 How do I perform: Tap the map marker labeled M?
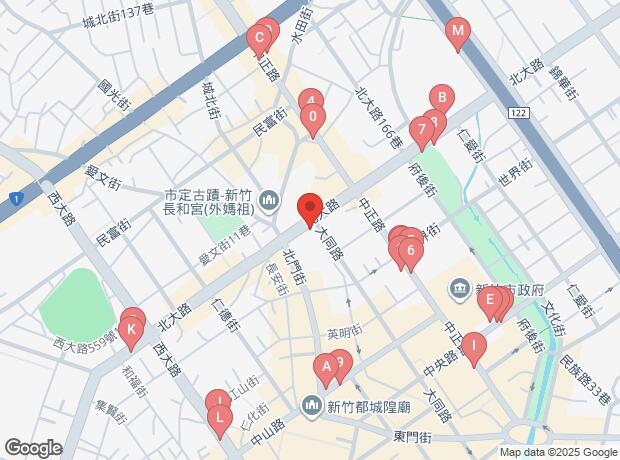click(458, 35)
